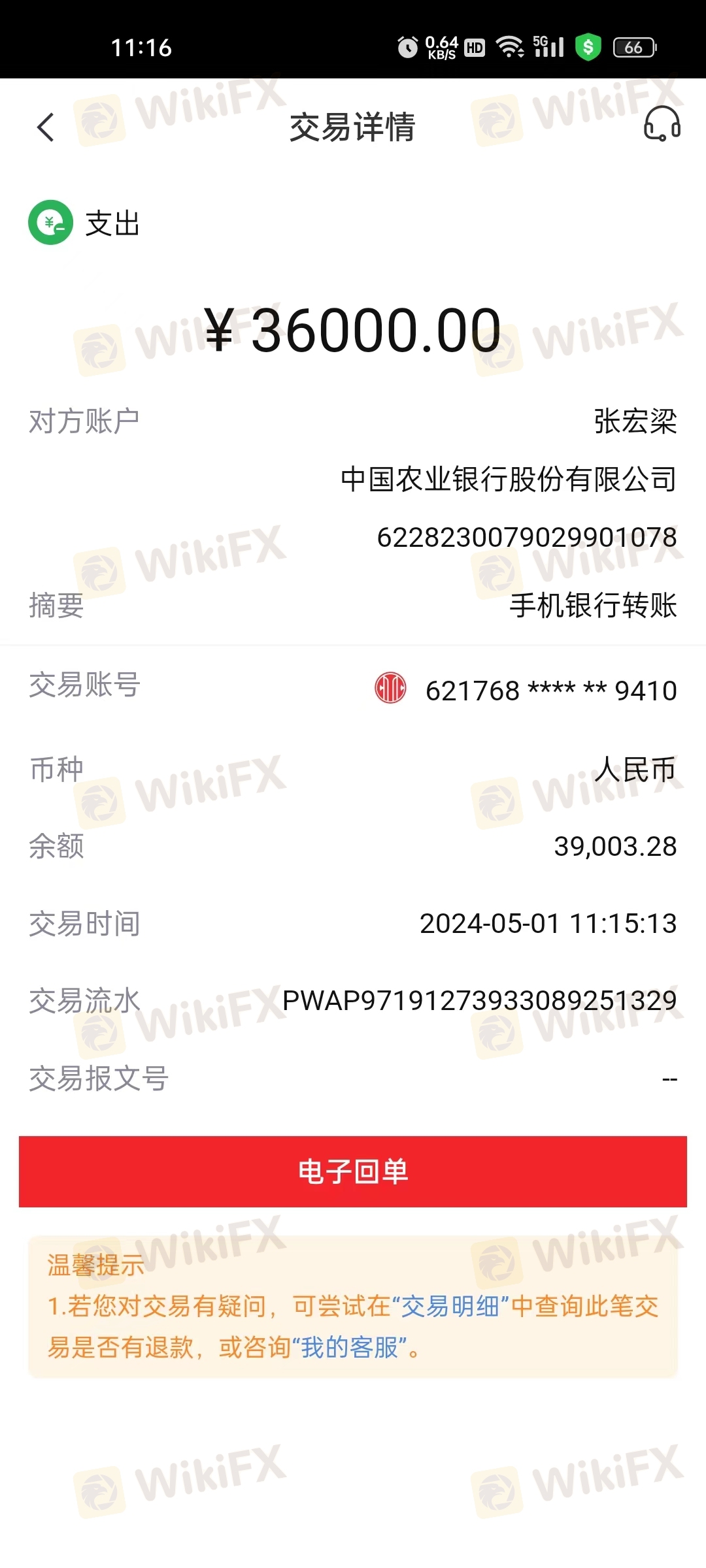Go back from transaction details
The width and height of the screenshot is (706, 1568).
click(x=46, y=127)
